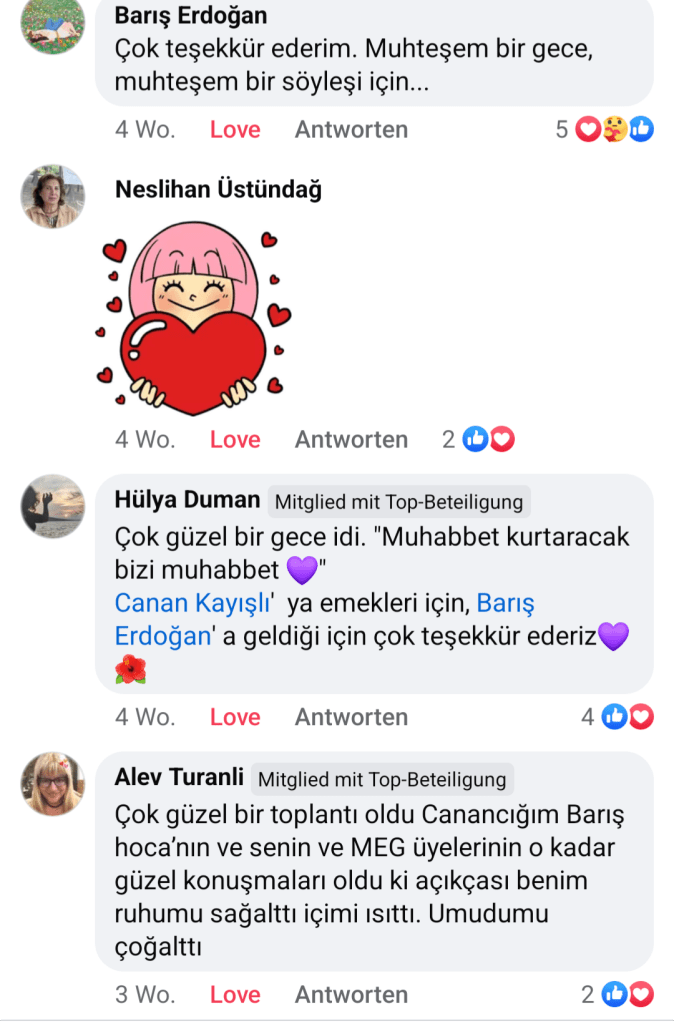The height and width of the screenshot is (1024, 674).
Task: Tap Love under Alev Turanli's comment
Action: [235, 995]
